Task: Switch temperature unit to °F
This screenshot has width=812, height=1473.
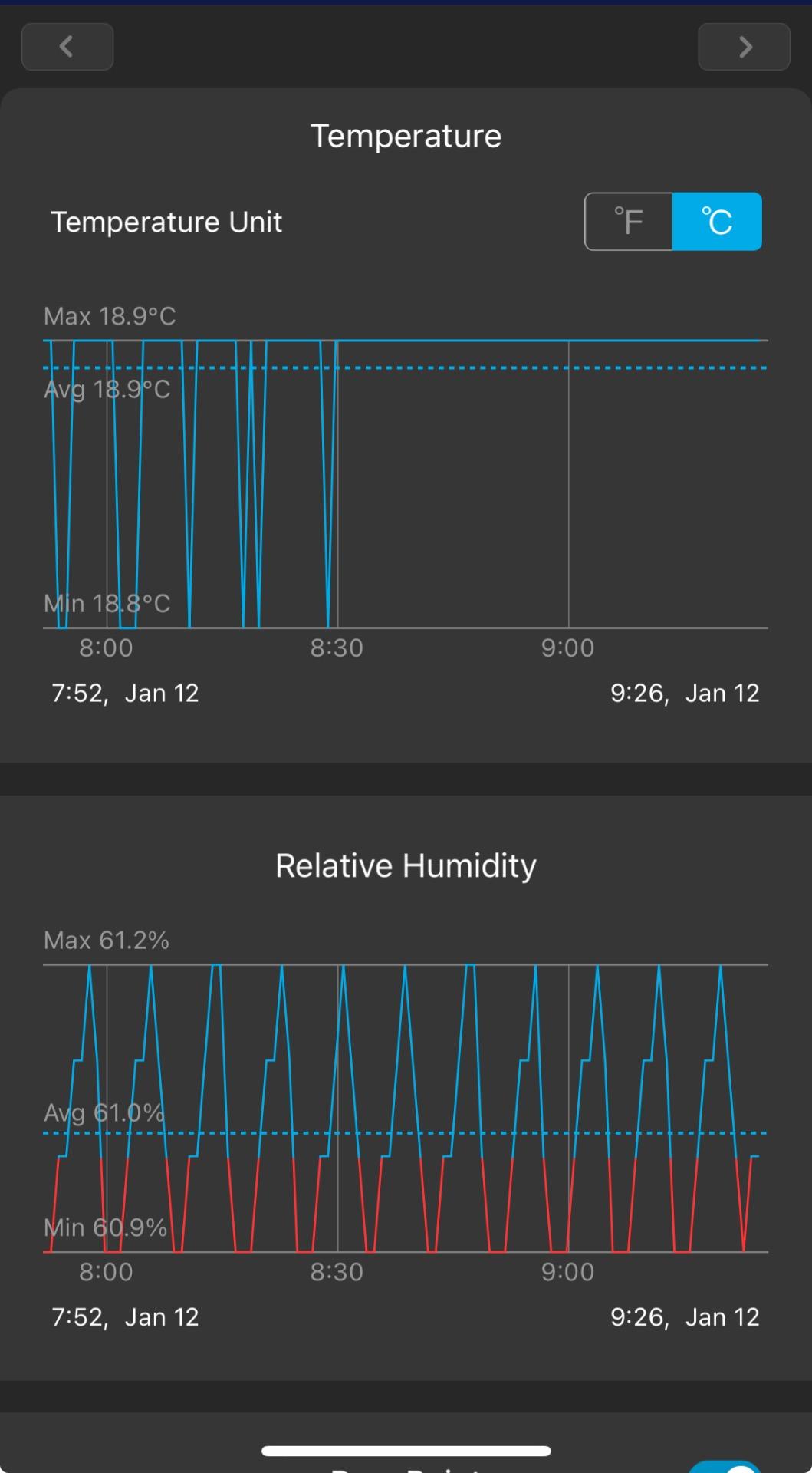Action: [x=629, y=222]
